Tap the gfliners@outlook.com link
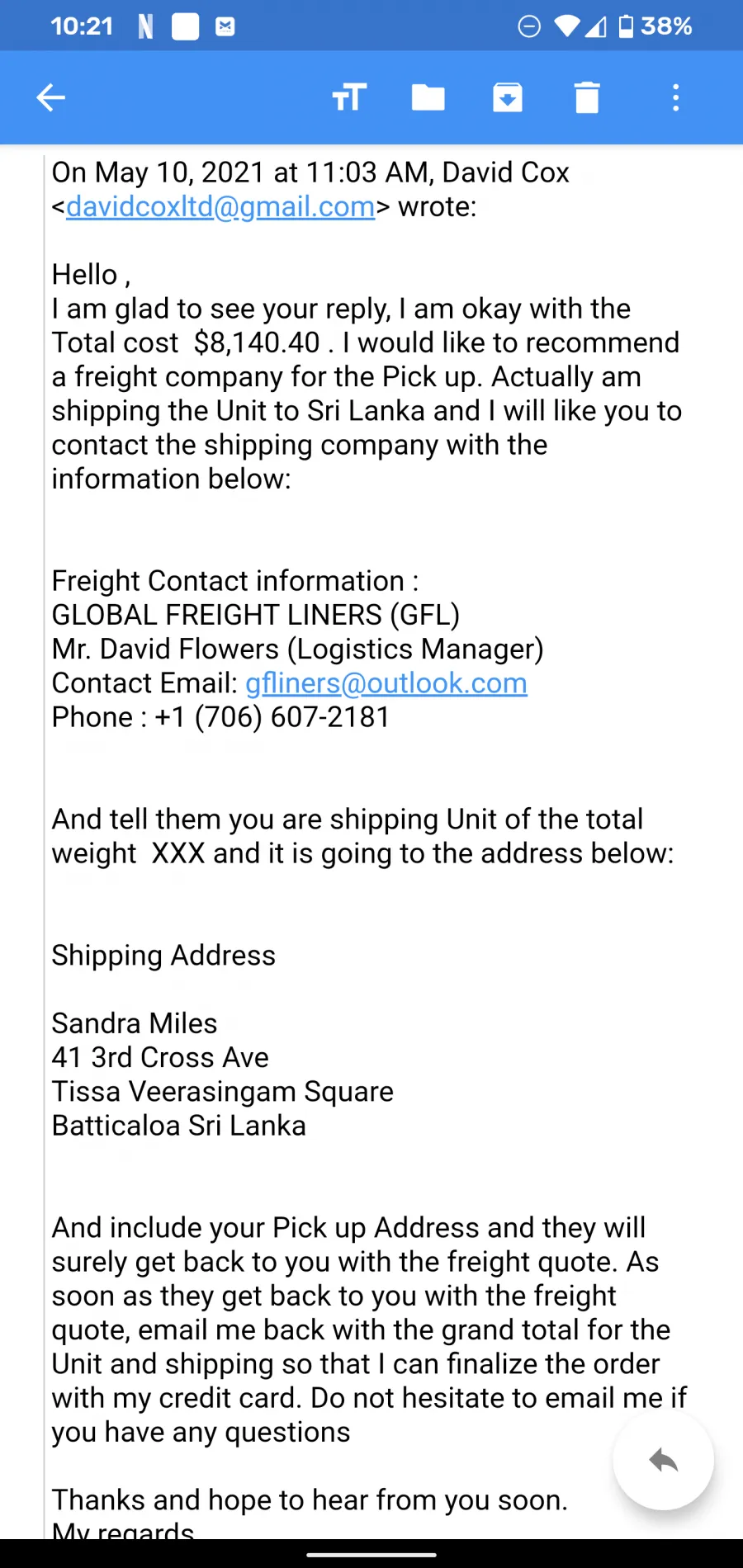Viewport: 743px width, 1568px height. pyautogui.click(x=386, y=683)
